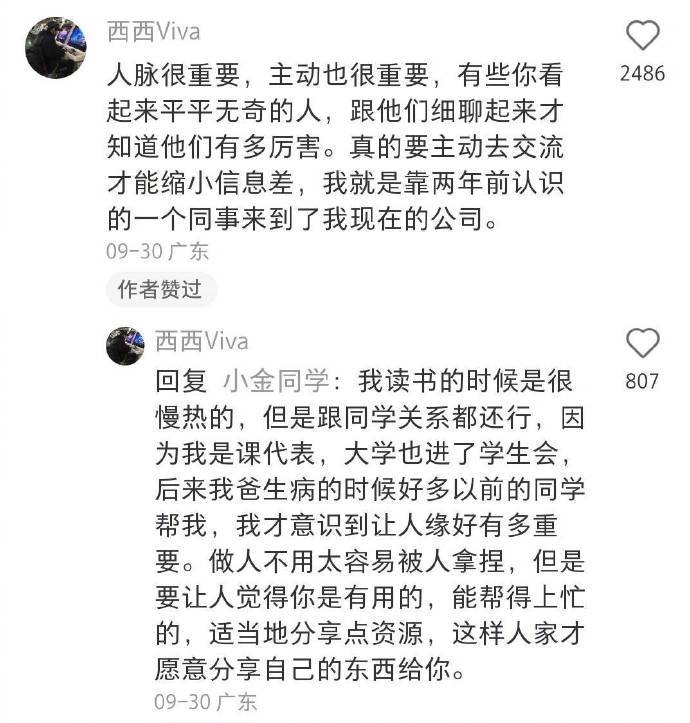Open 西西Viva's avatar on the top comment
The height and width of the screenshot is (723, 690).
pyautogui.click(x=56, y=47)
